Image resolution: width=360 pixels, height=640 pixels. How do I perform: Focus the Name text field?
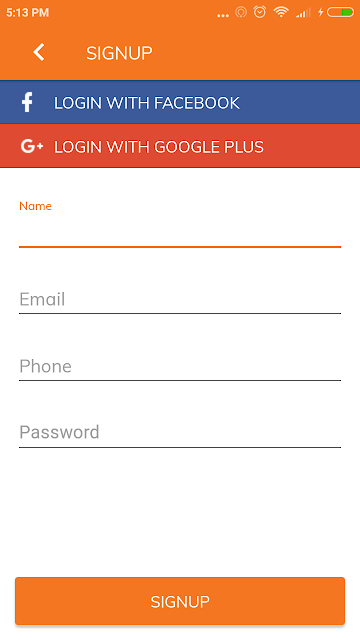pyautogui.click(x=180, y=231)
